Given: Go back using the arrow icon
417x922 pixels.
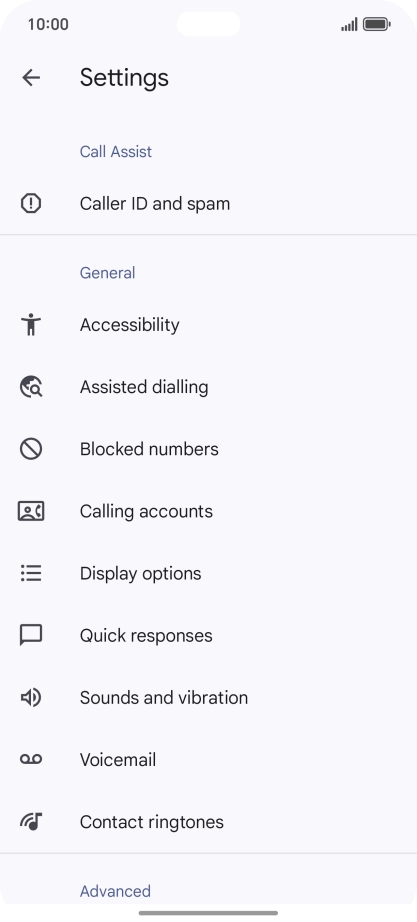Looking at the screenshot, I should click(x=31, y=77).
